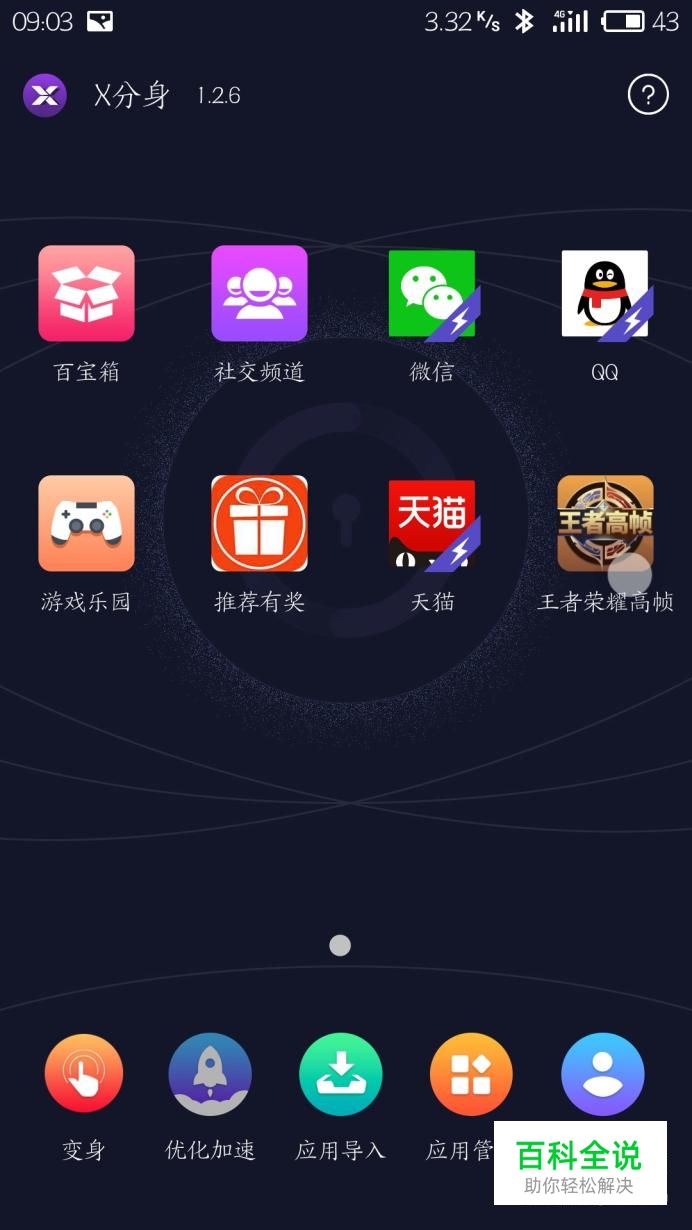This screenshot has height=1230, width=692.
Task: Open the 百宝箱 toolbox
Action: point(86,294)
